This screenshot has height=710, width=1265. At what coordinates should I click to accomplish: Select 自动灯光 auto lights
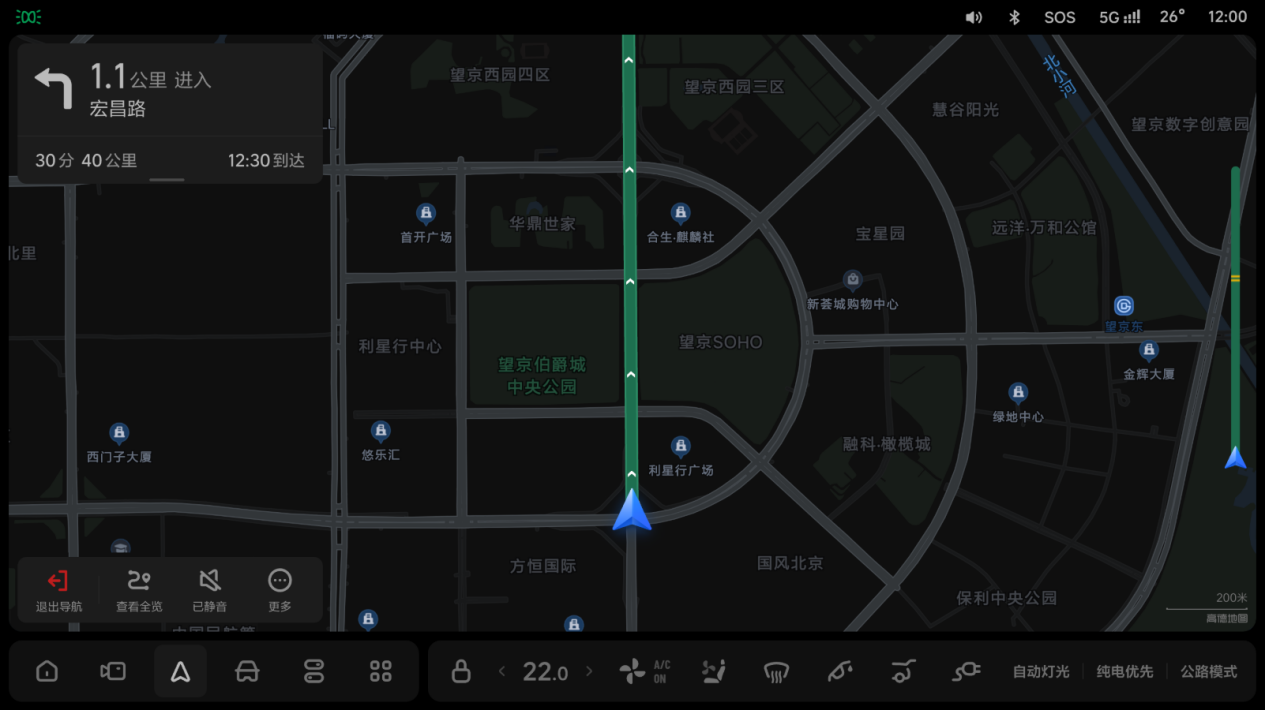[1040, 671]
